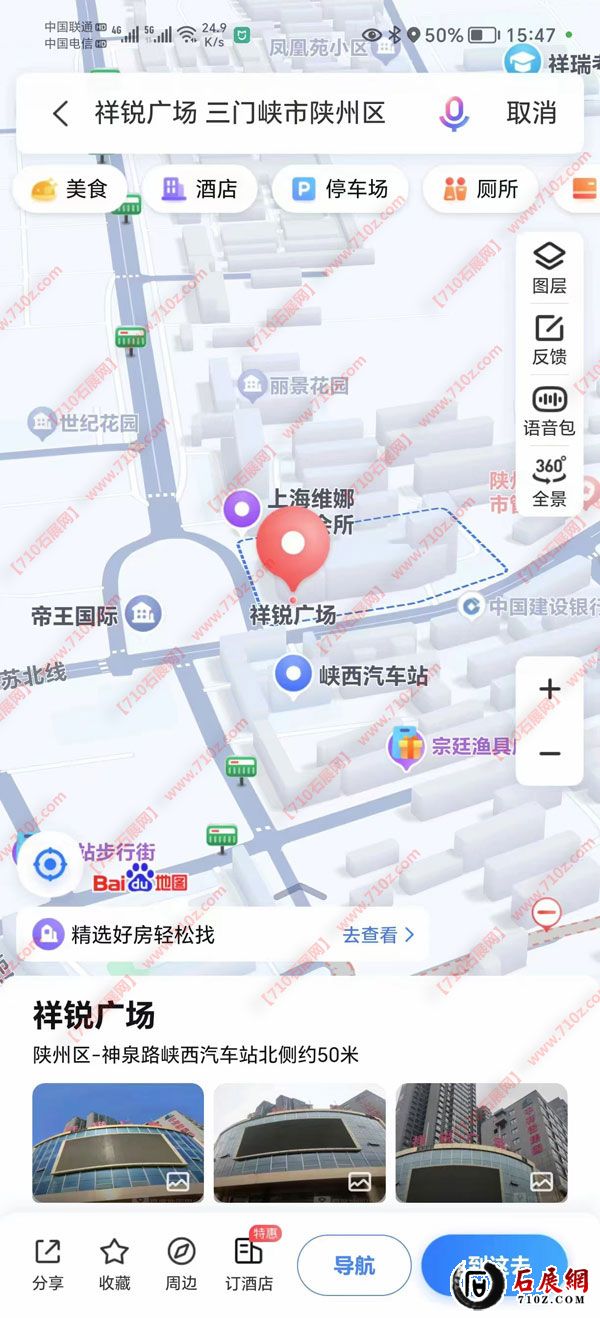Cancel the search with 取消
The height and width of the screenshot is (1318, 600).
coord(531,113)
